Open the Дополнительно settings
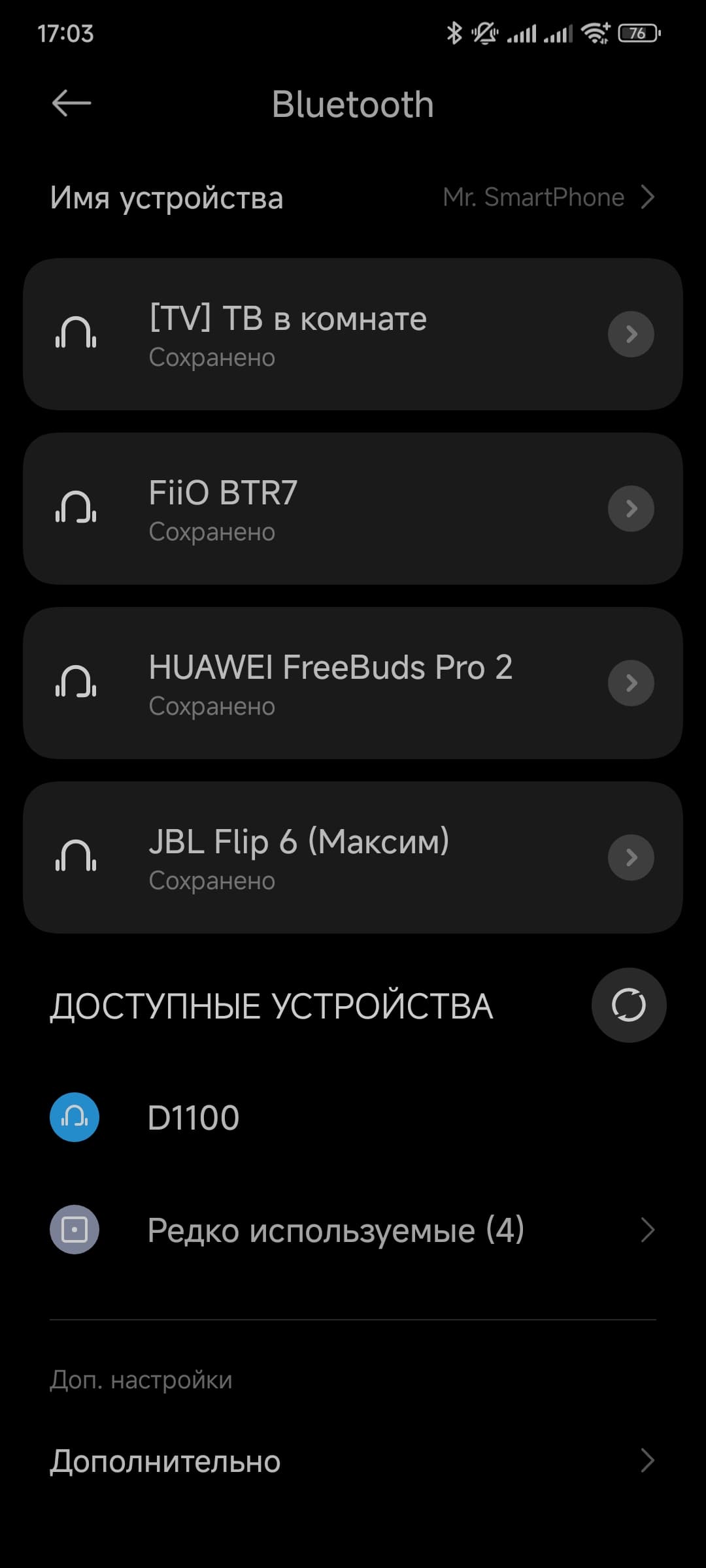The height and width of the screenshot is (1568, 706). [x=353, y=1461]
